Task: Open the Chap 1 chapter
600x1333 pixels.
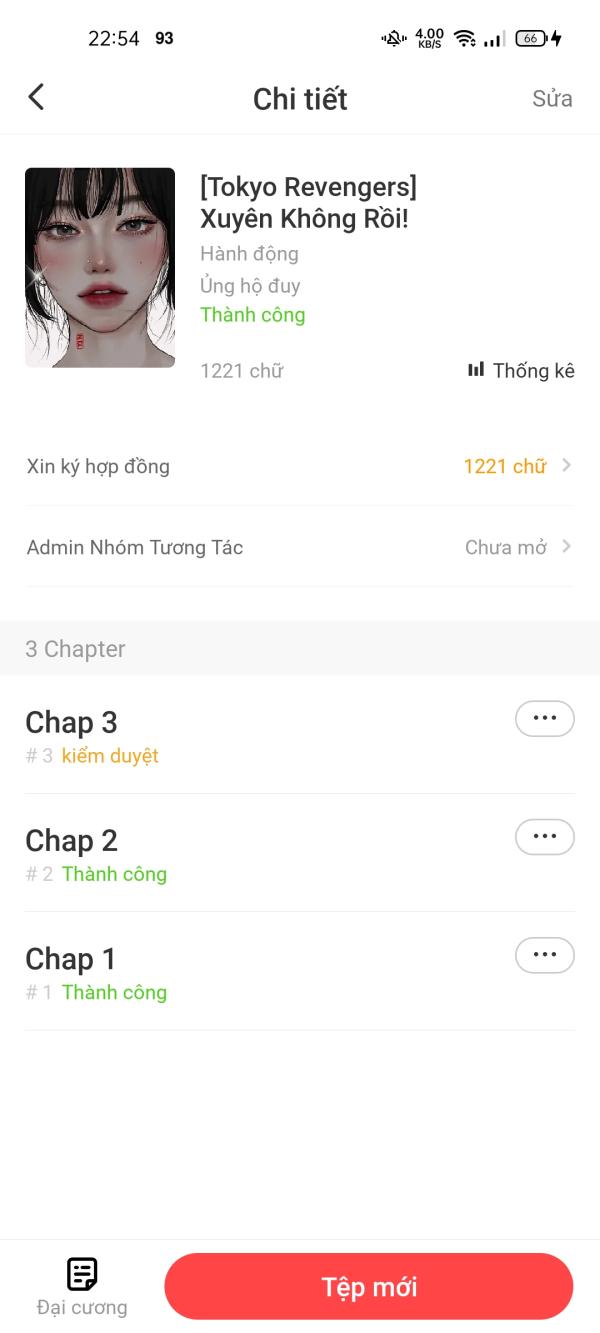Action: point(200,971)
